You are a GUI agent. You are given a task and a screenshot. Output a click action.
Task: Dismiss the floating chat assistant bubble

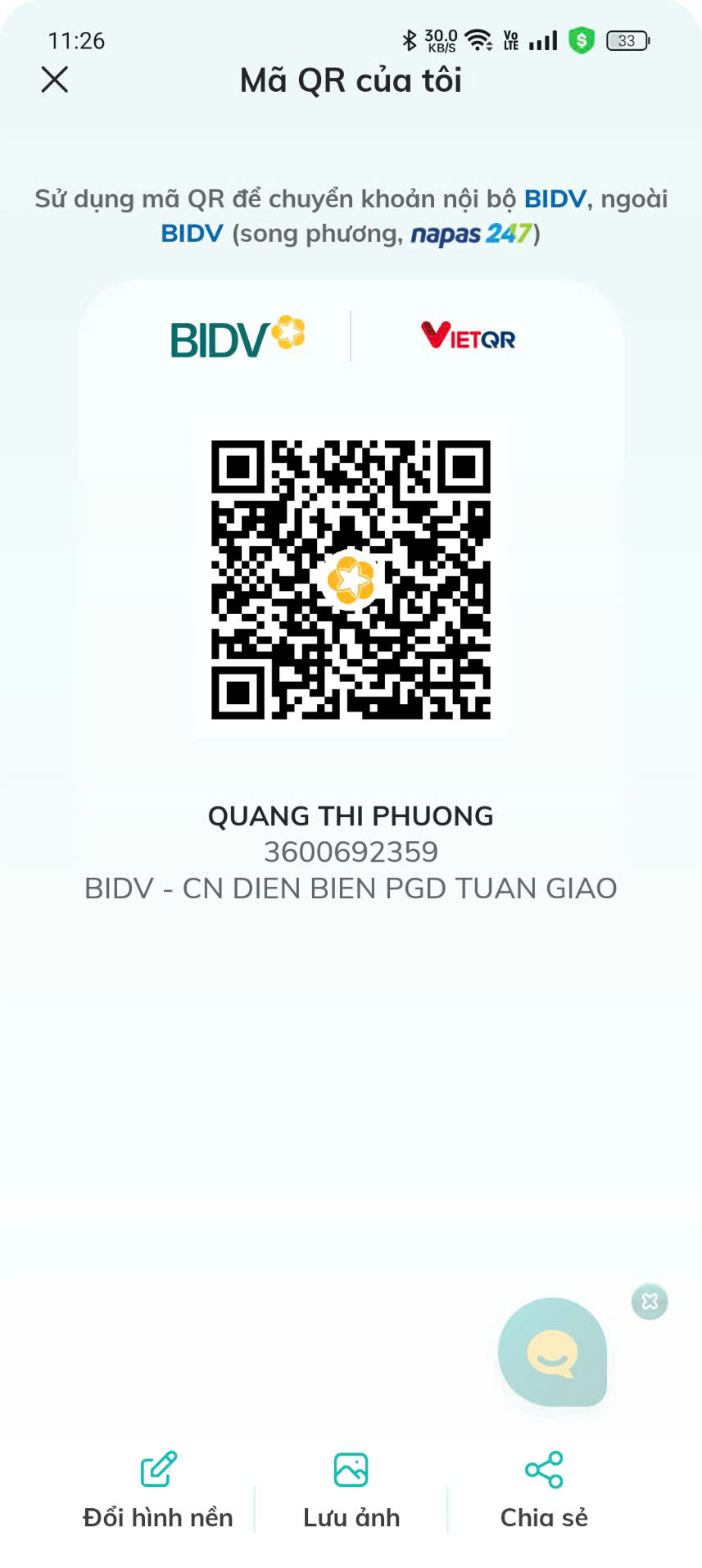(x=650, y=1301)
